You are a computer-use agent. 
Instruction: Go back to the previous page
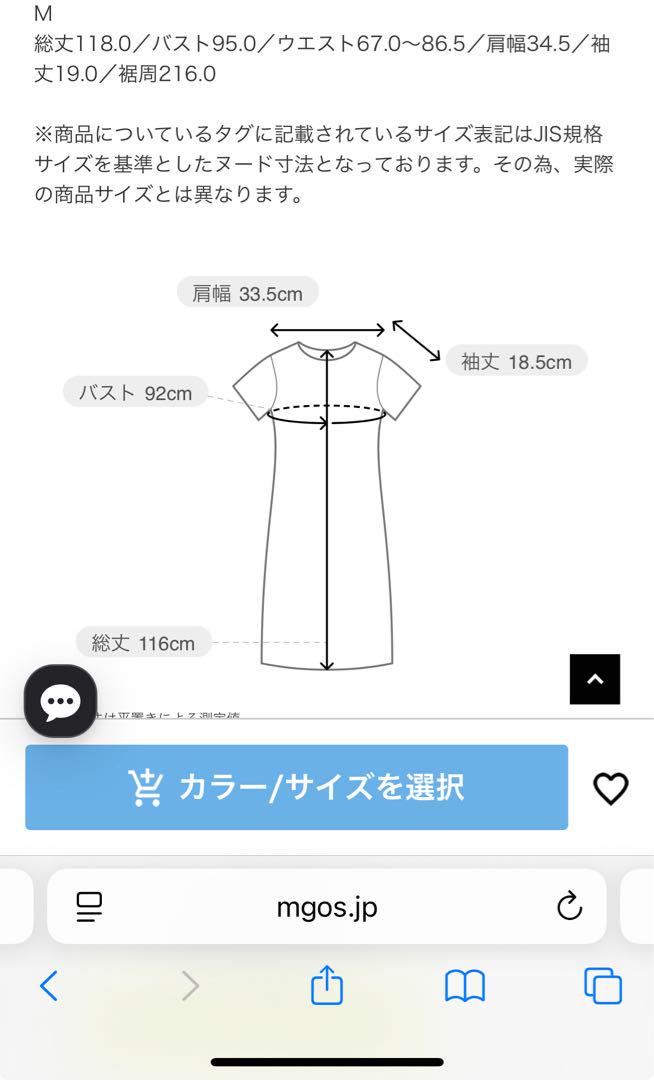pos(49,986)
